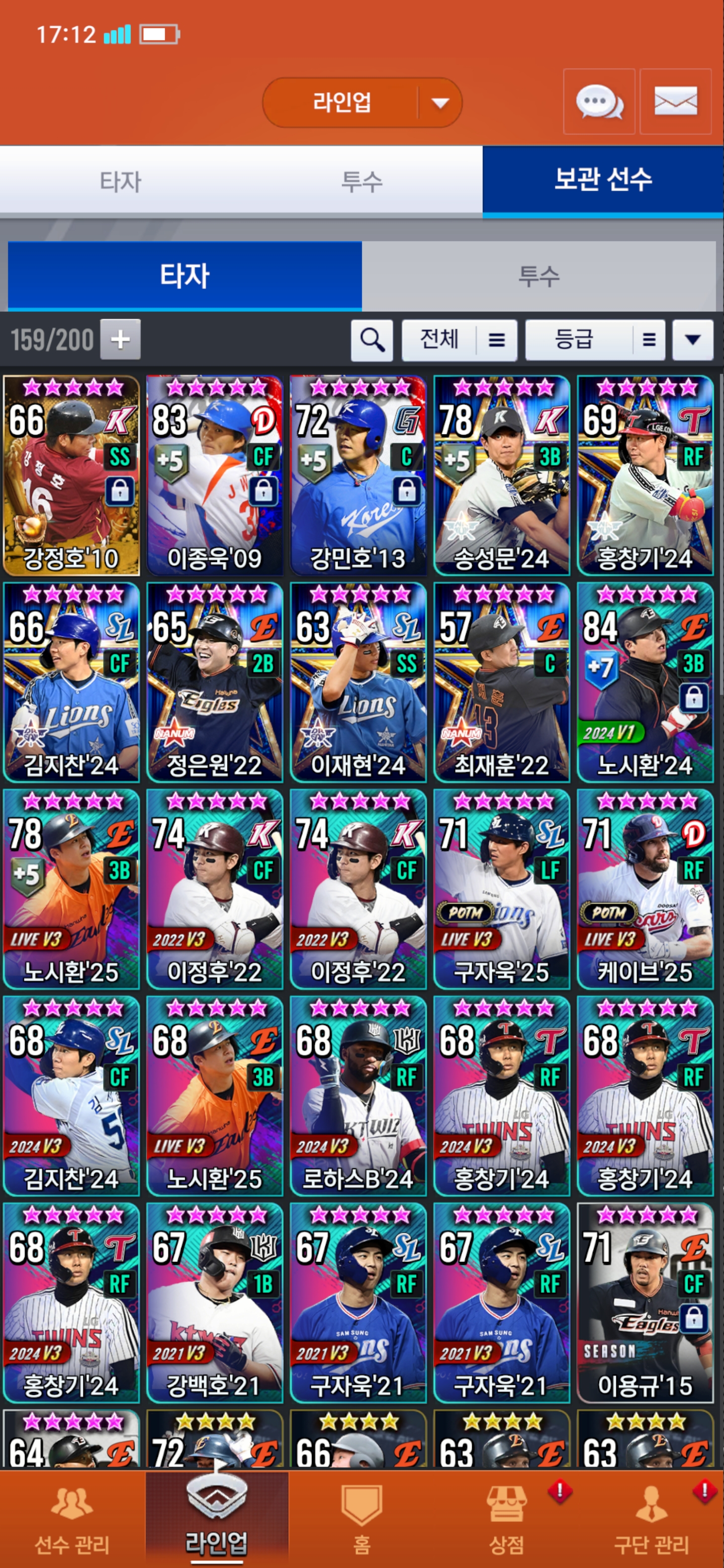Switch to the top 타자 tab

(x=121, y=181)
